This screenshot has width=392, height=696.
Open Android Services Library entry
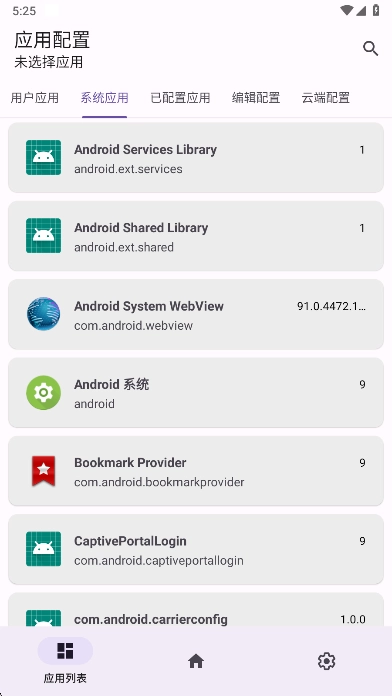tap(196, 158)
